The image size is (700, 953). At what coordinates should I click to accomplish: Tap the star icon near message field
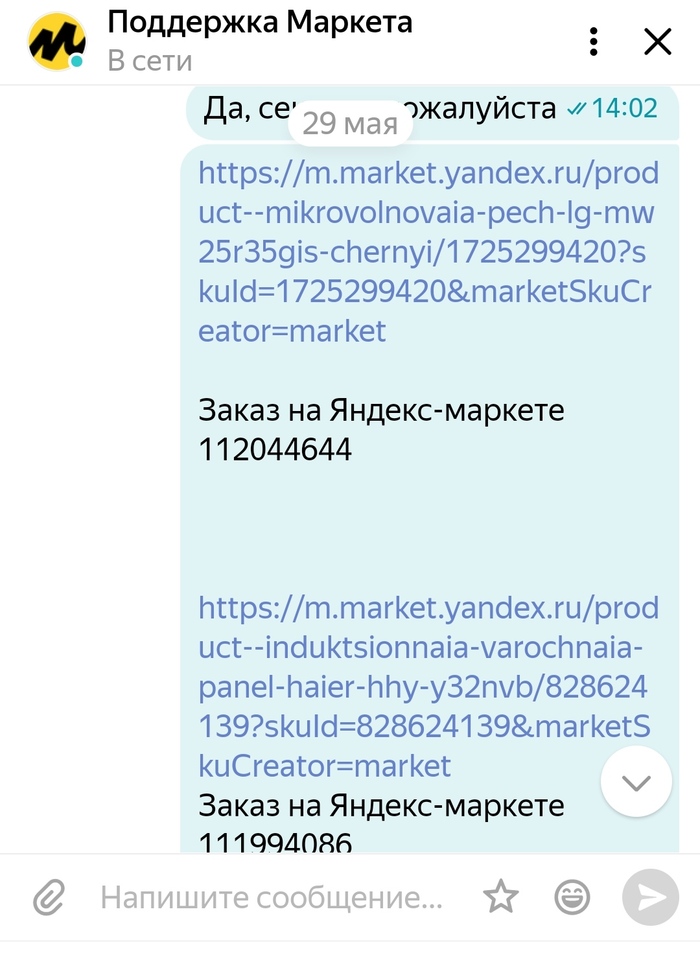pos(501,898)
